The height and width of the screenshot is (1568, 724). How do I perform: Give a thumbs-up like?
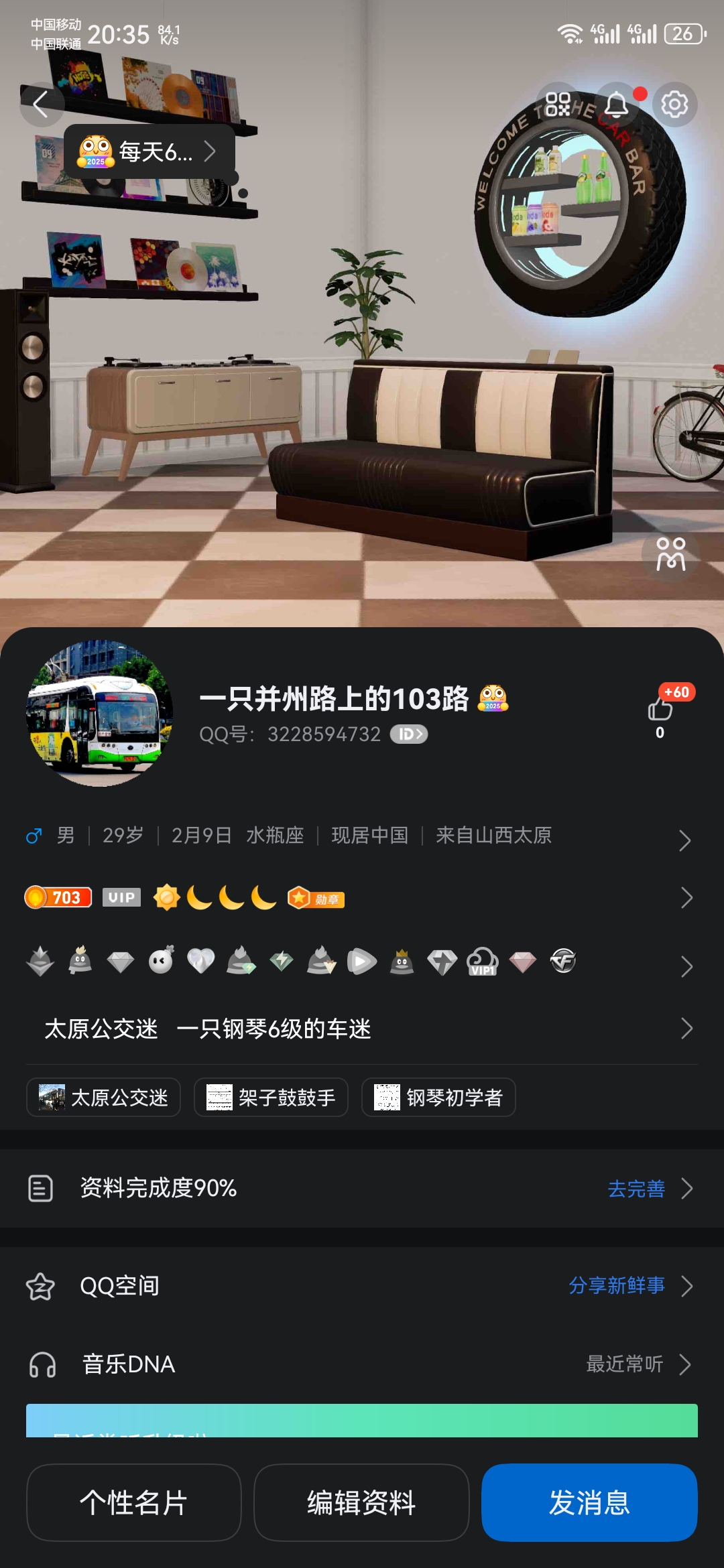661,711
